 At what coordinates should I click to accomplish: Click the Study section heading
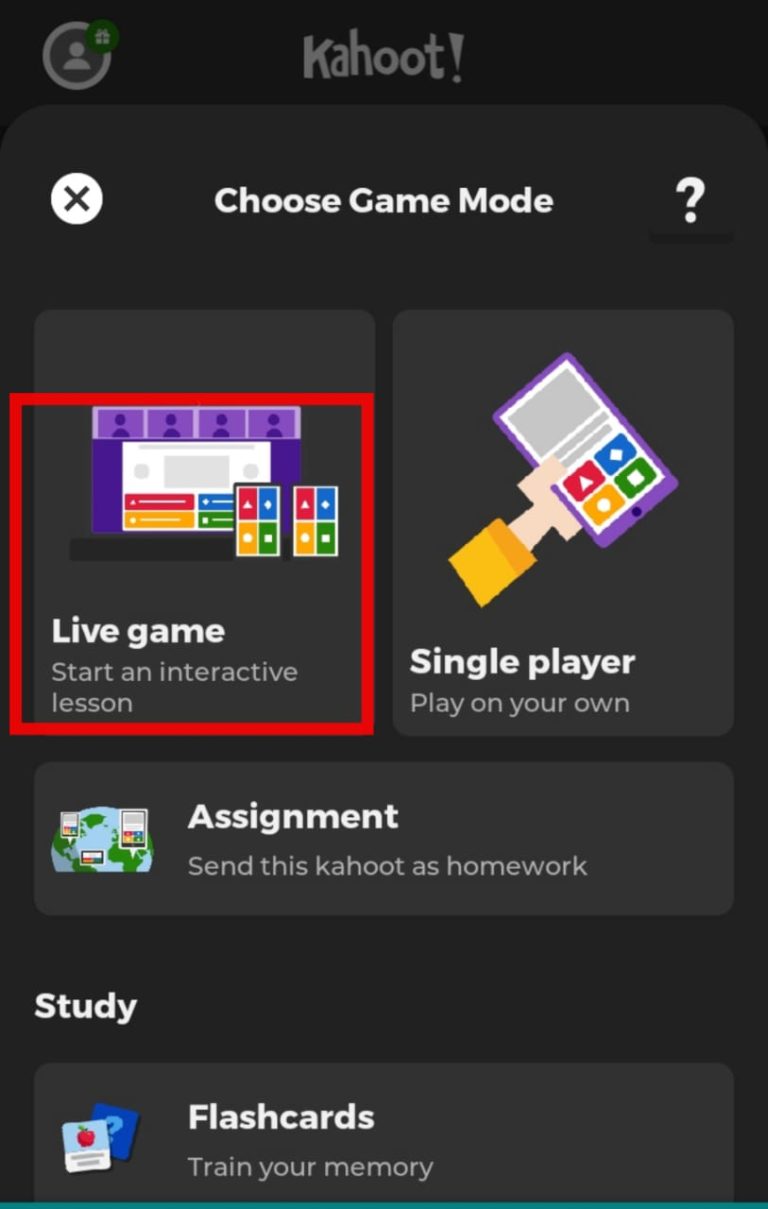pos(86,1006)
